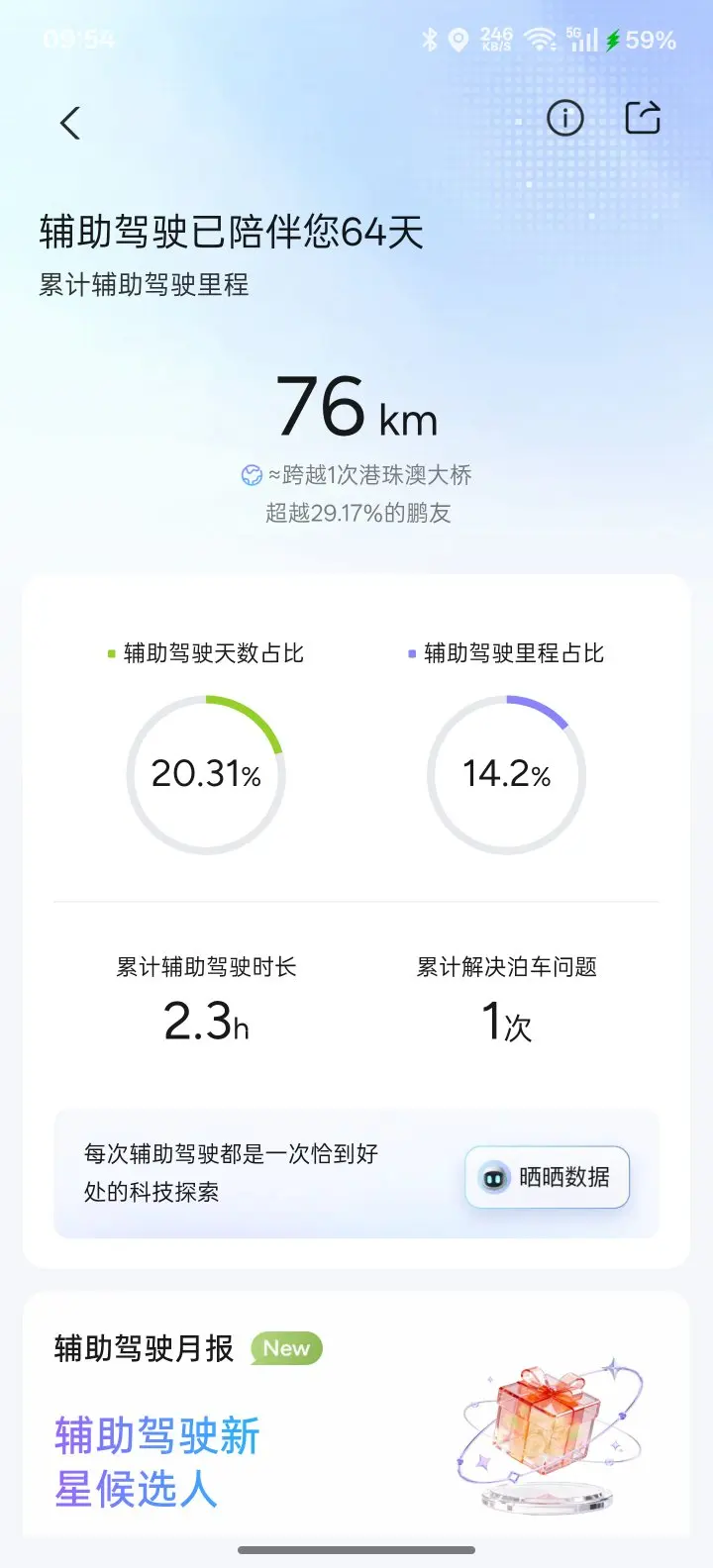Tap the 晒晒数据 button
The height and width of the screenshot is (1568, 713).
[548, 1177]
